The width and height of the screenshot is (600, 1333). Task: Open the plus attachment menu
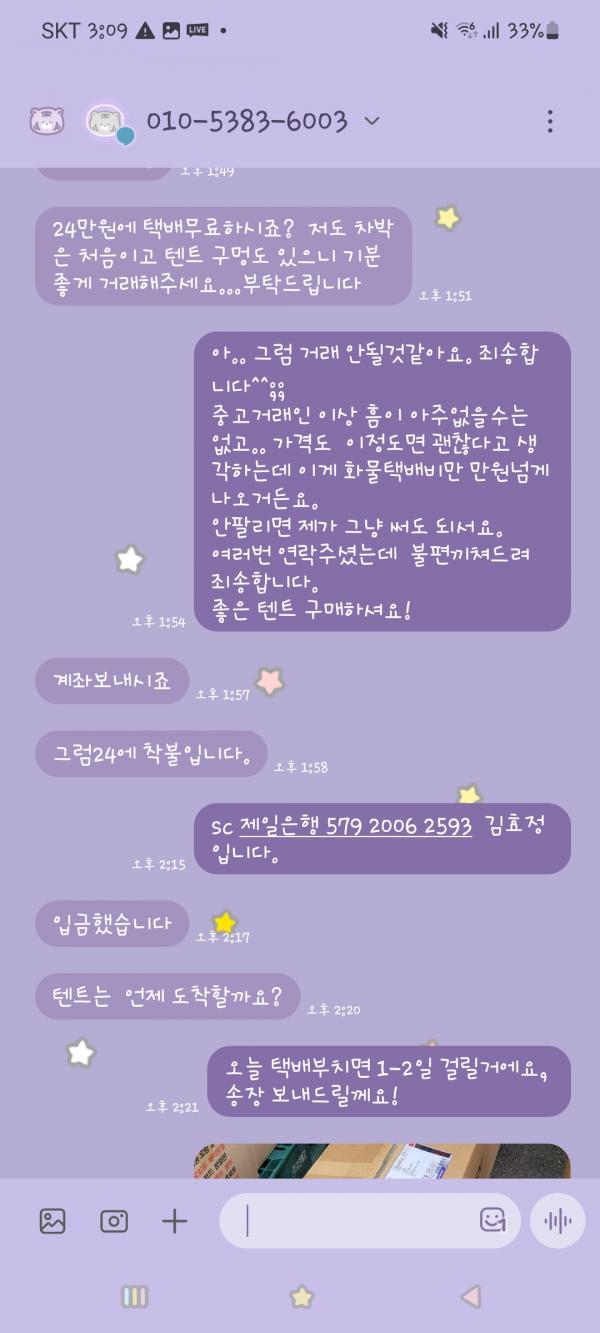pyautogui.click(x=175, y=1220)
